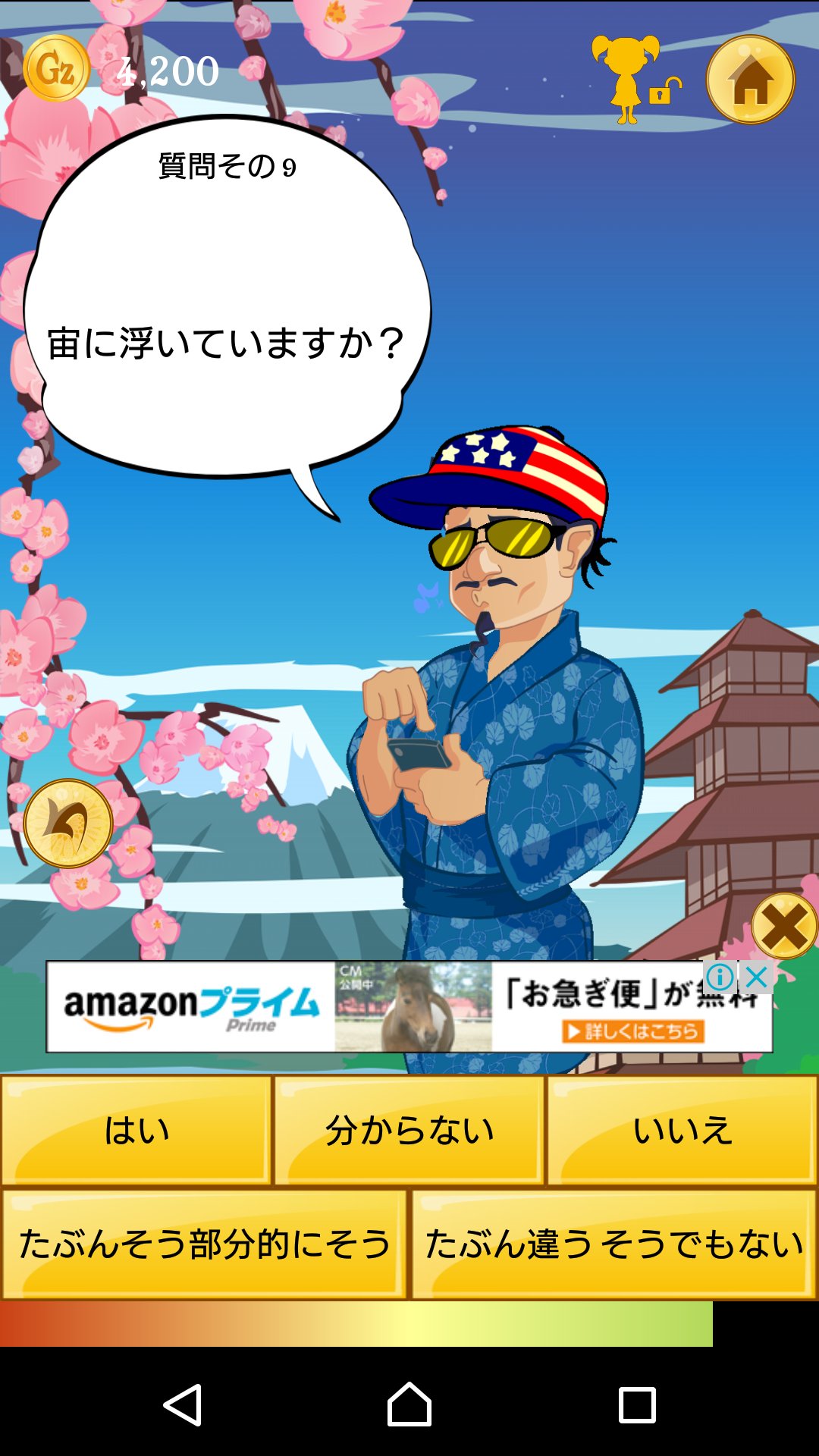
Task: Open the home button at top right
Action: (751, 80)
